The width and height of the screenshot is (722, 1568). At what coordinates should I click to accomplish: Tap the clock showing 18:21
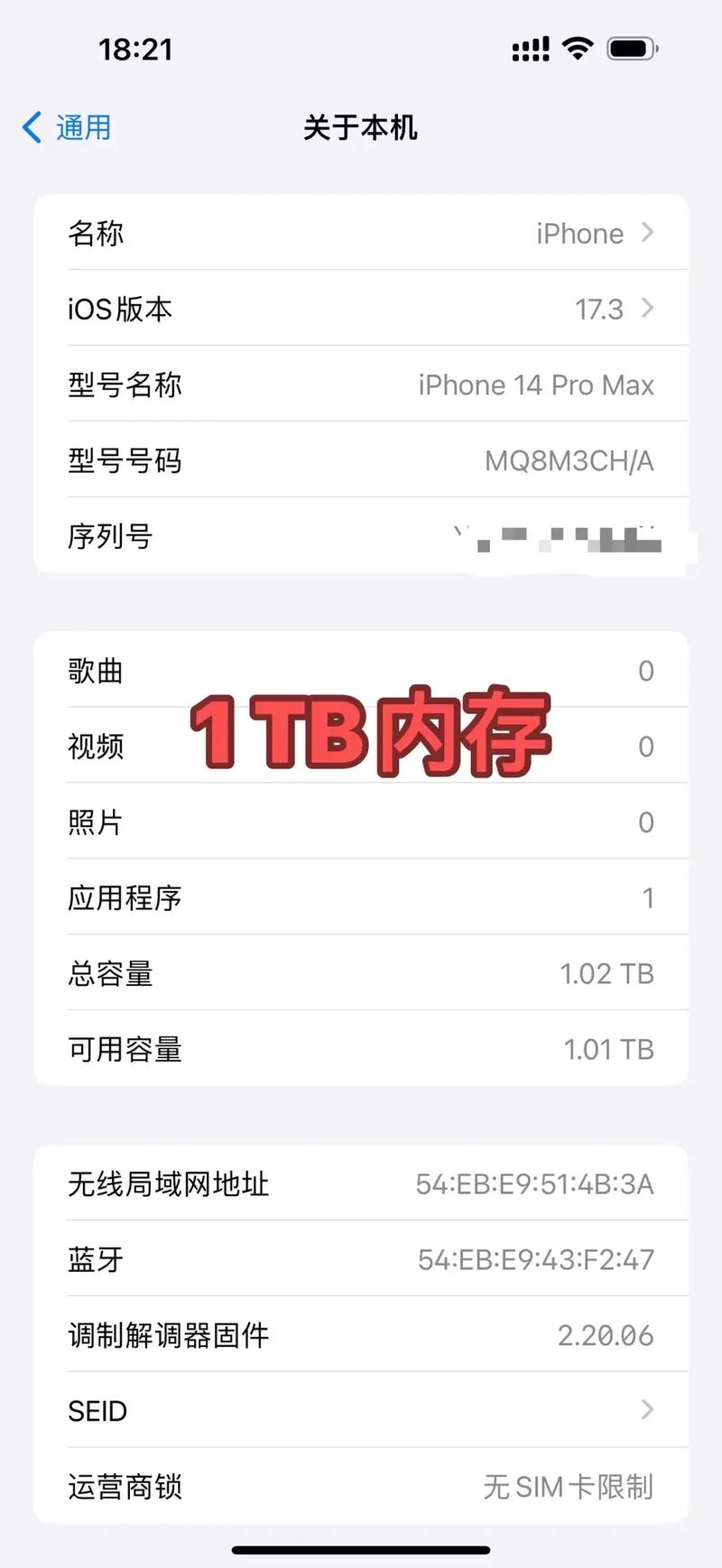(x=137, y=50)
